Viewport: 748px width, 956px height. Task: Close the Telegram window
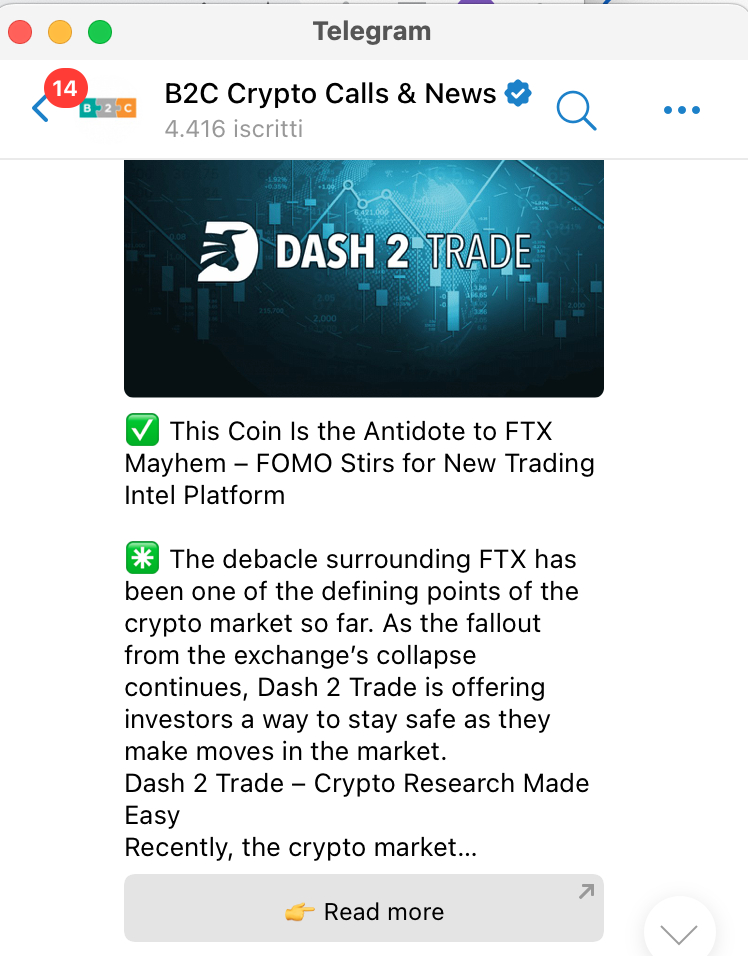tap(20, 32)
